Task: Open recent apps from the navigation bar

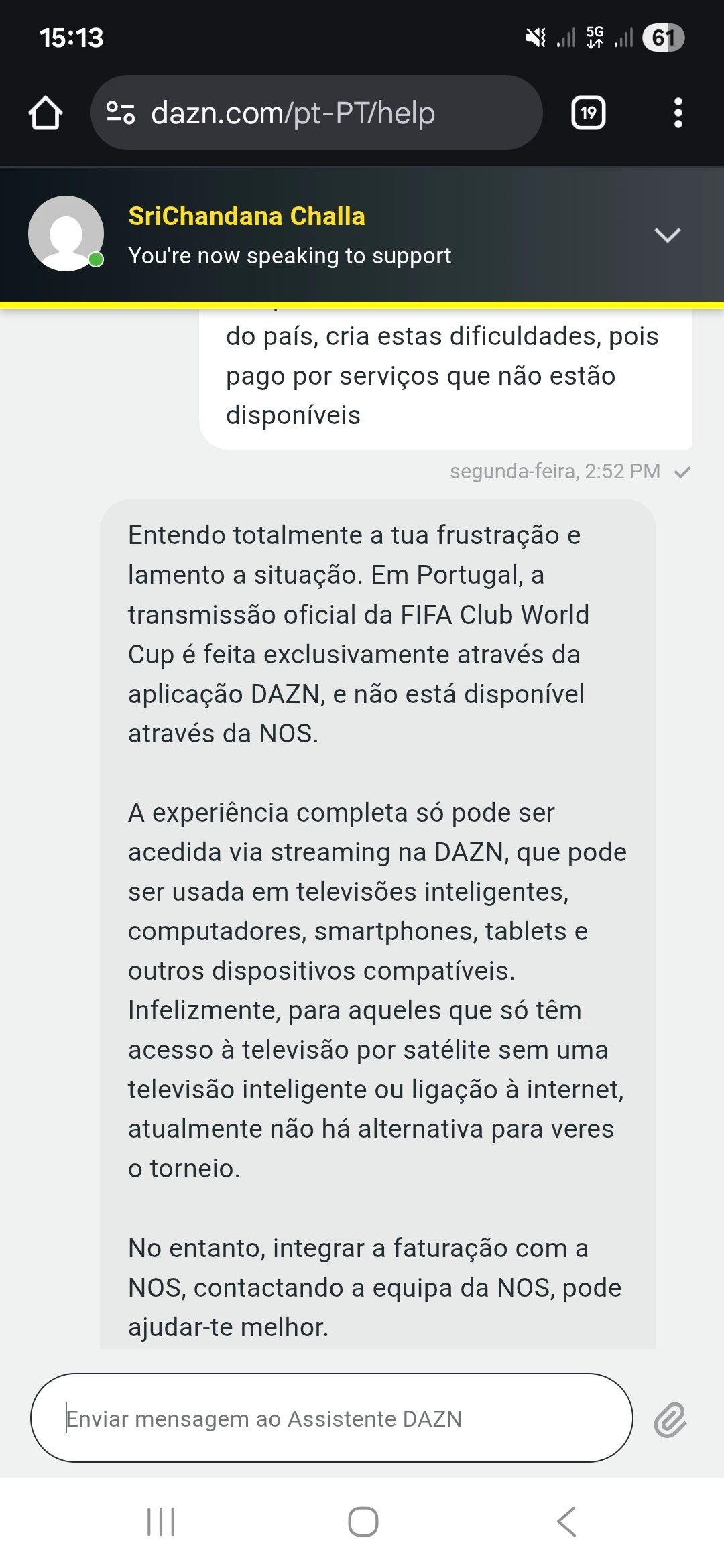Action: point(161,1522)
